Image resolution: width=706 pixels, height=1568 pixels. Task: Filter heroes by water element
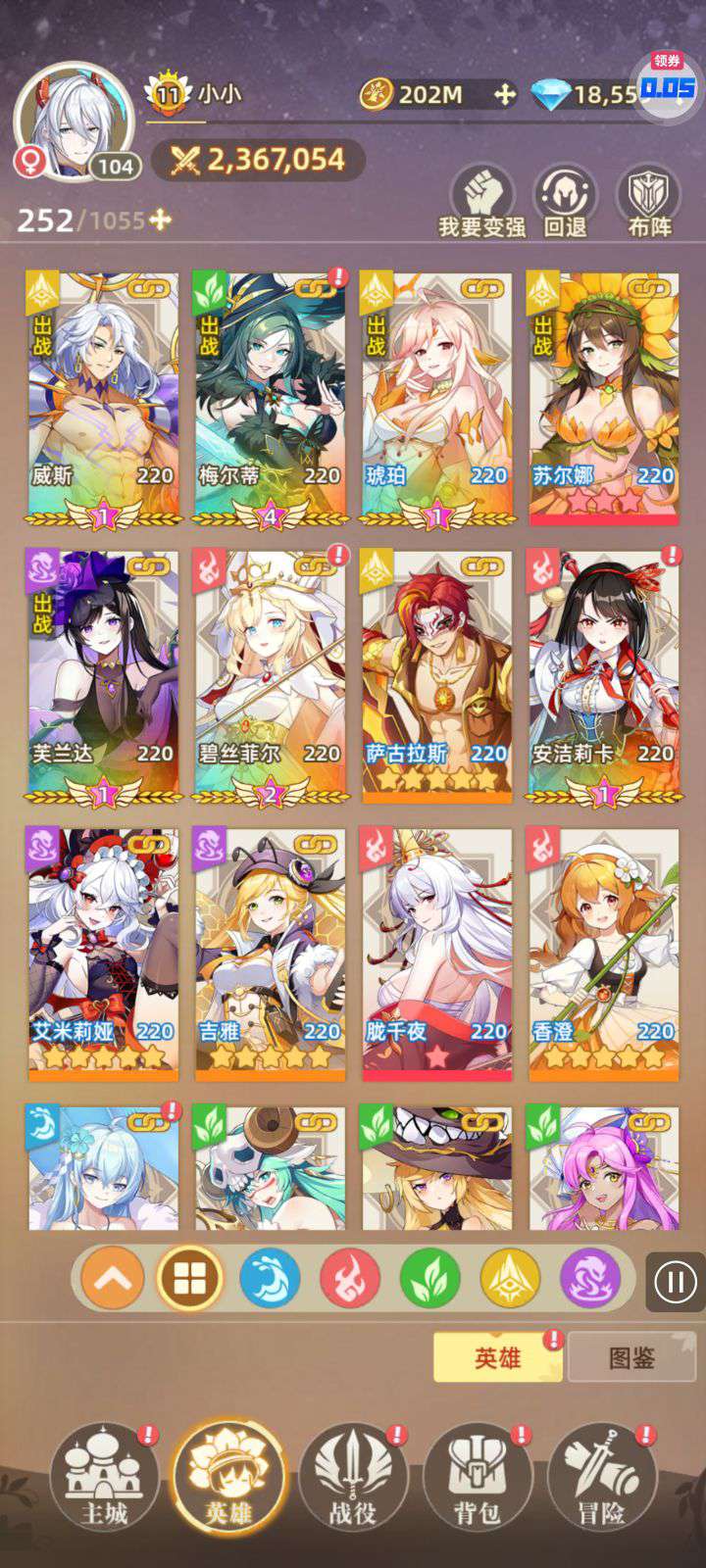[x=270, y=1278]
